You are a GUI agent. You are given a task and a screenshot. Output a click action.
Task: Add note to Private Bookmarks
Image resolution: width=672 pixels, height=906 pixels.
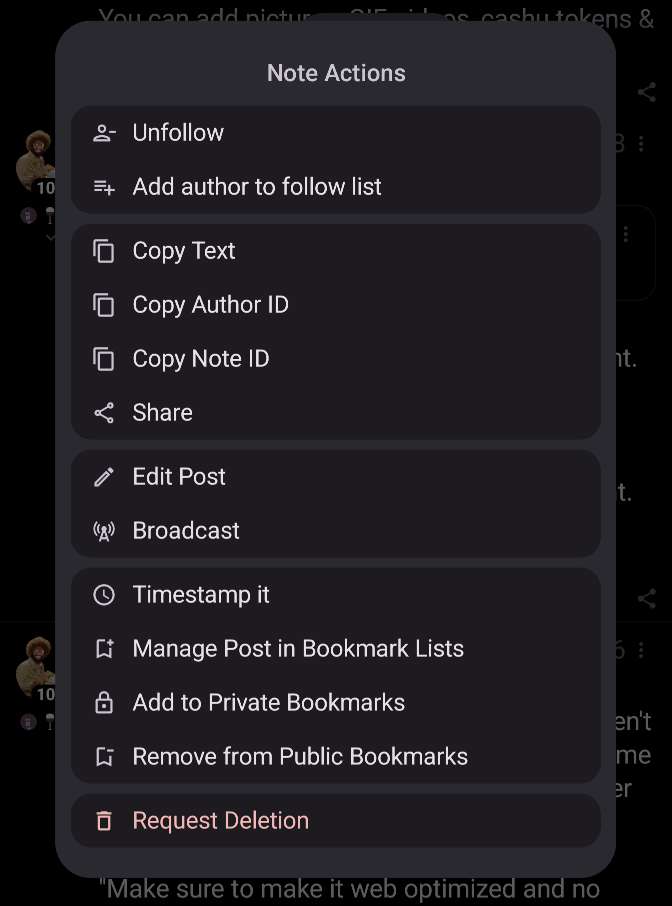268,703
